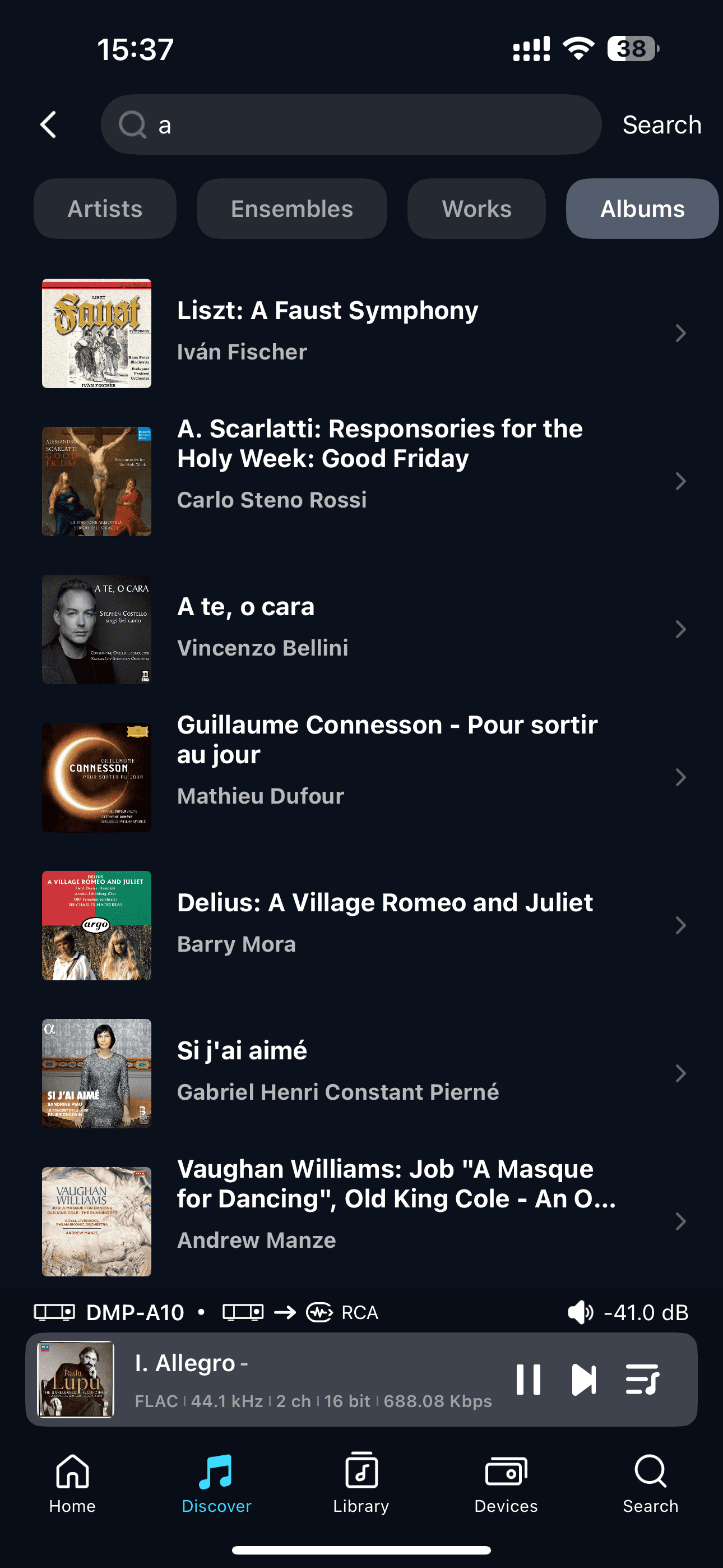Filter results by Ensembles

tap(291, 209)
